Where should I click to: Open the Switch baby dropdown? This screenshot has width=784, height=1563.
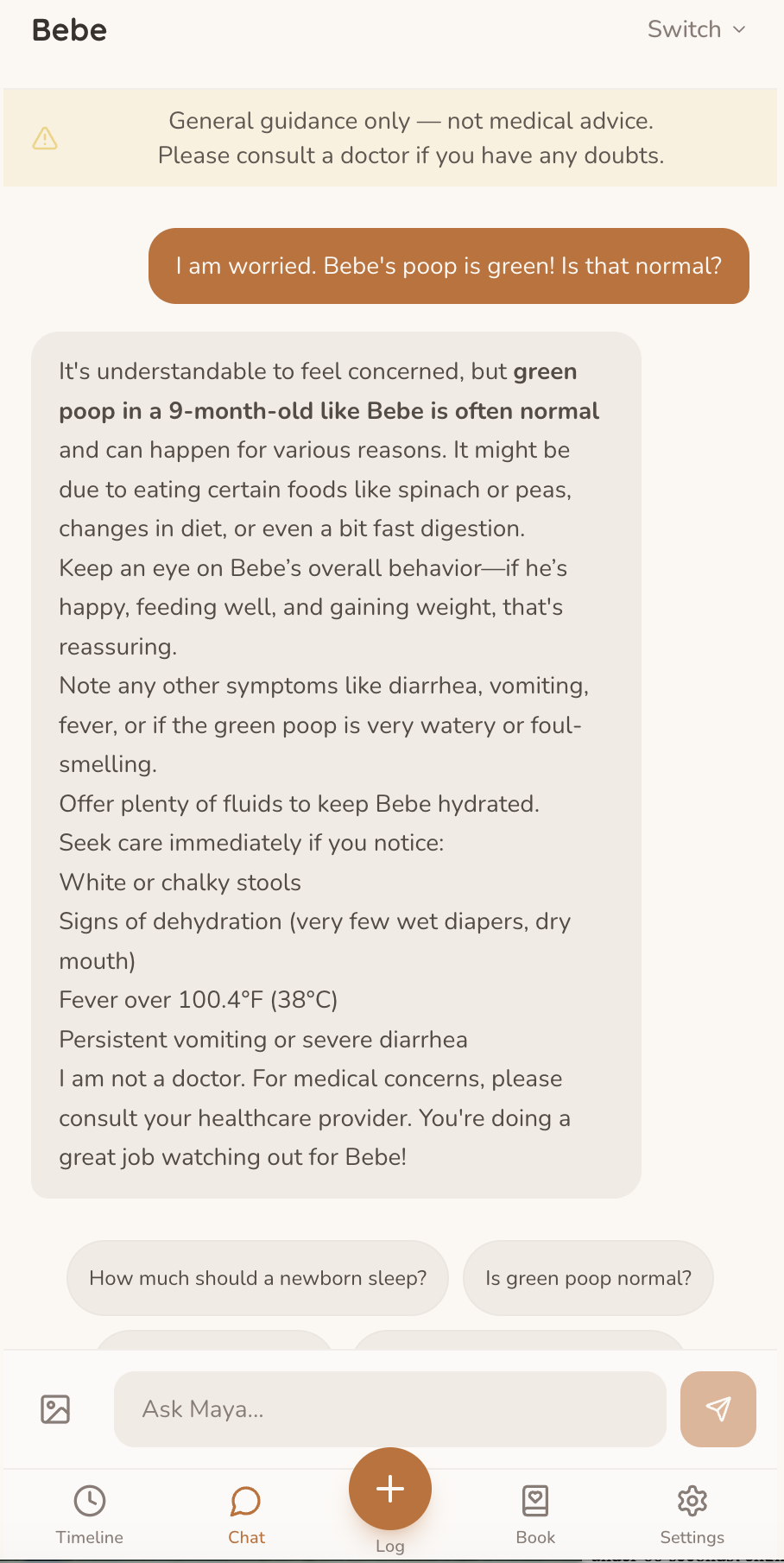[696, 29]
